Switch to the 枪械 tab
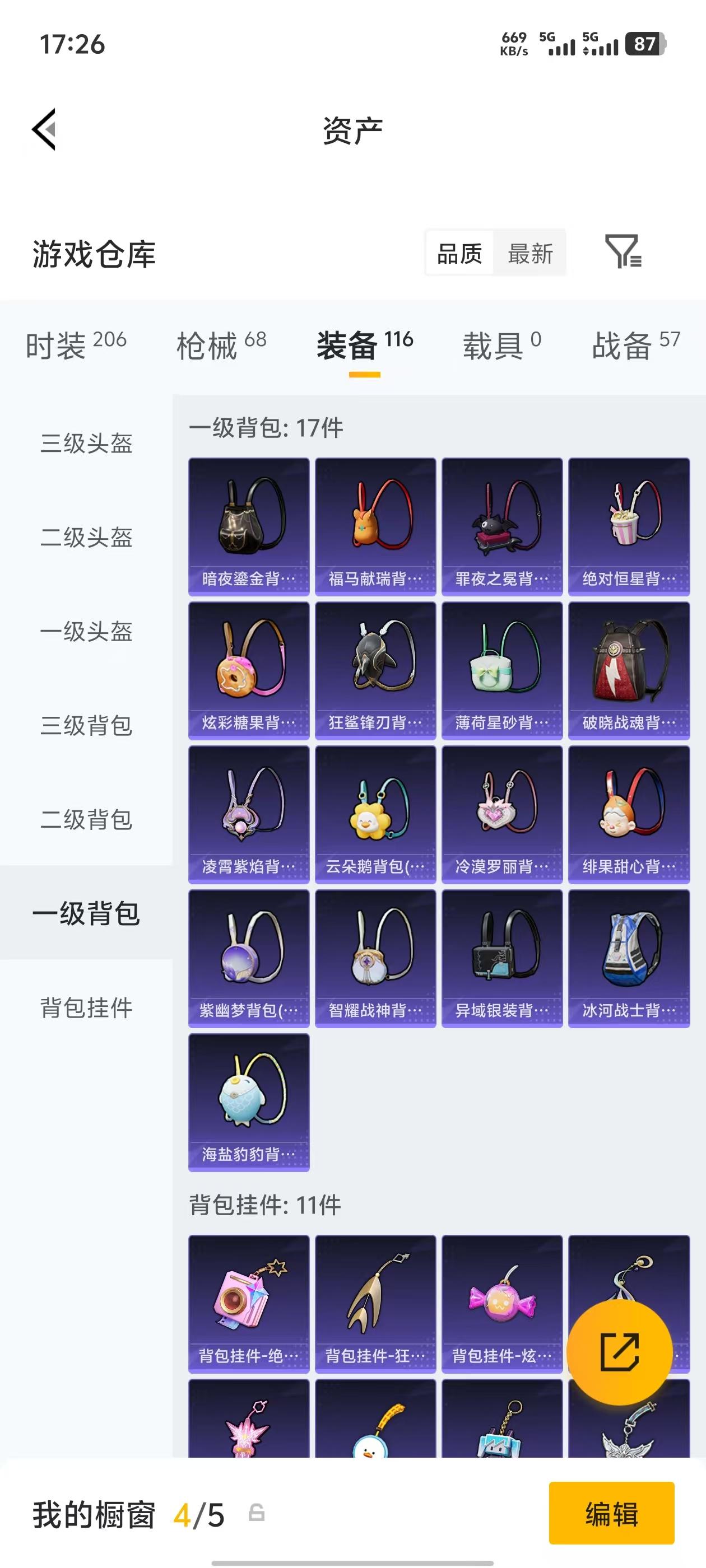This screenshot has width=706, height=1568. coord(221,344)
